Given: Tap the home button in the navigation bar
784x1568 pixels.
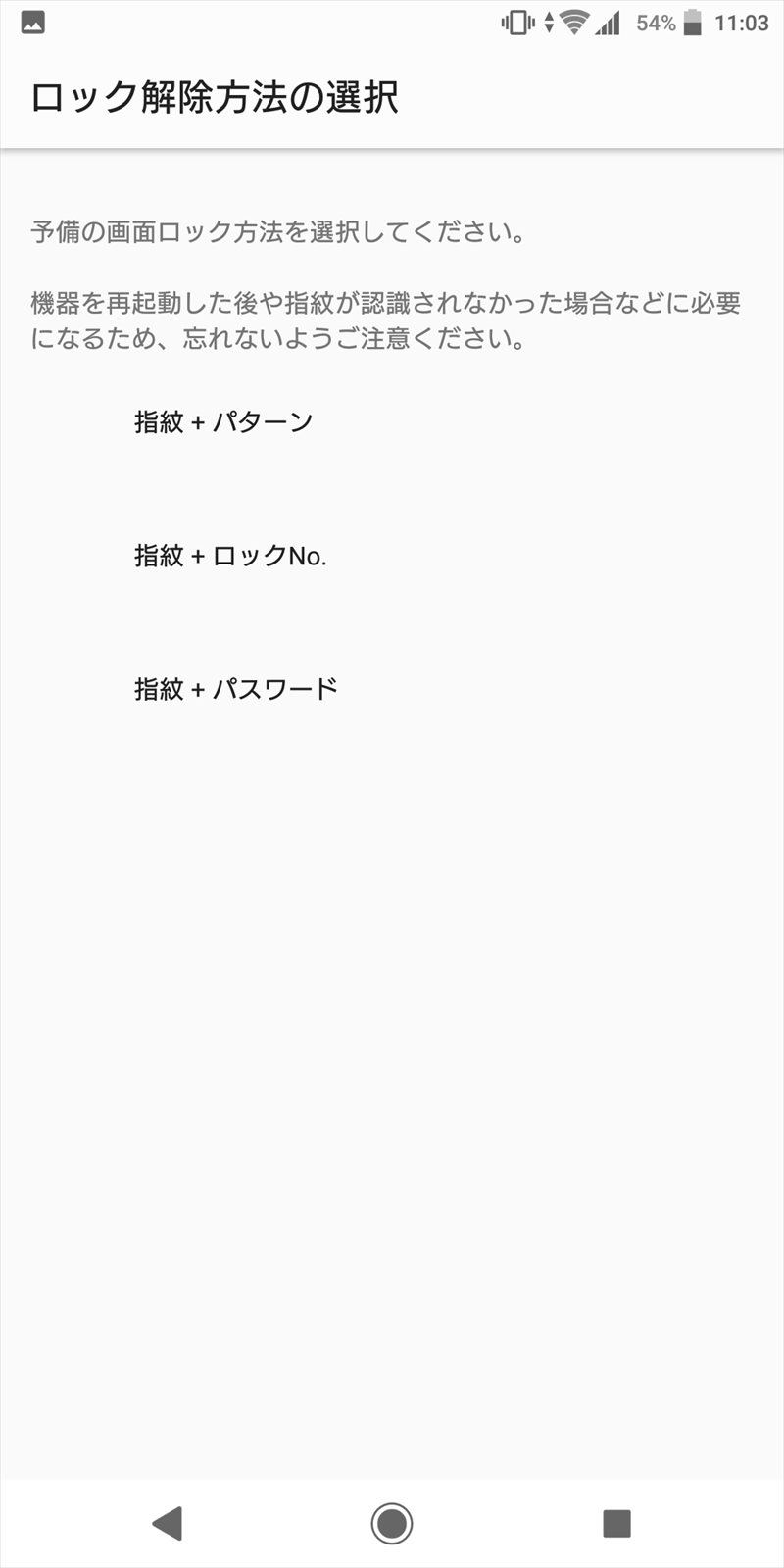Looking at the screenshot, I should (x=392, y=1523).
